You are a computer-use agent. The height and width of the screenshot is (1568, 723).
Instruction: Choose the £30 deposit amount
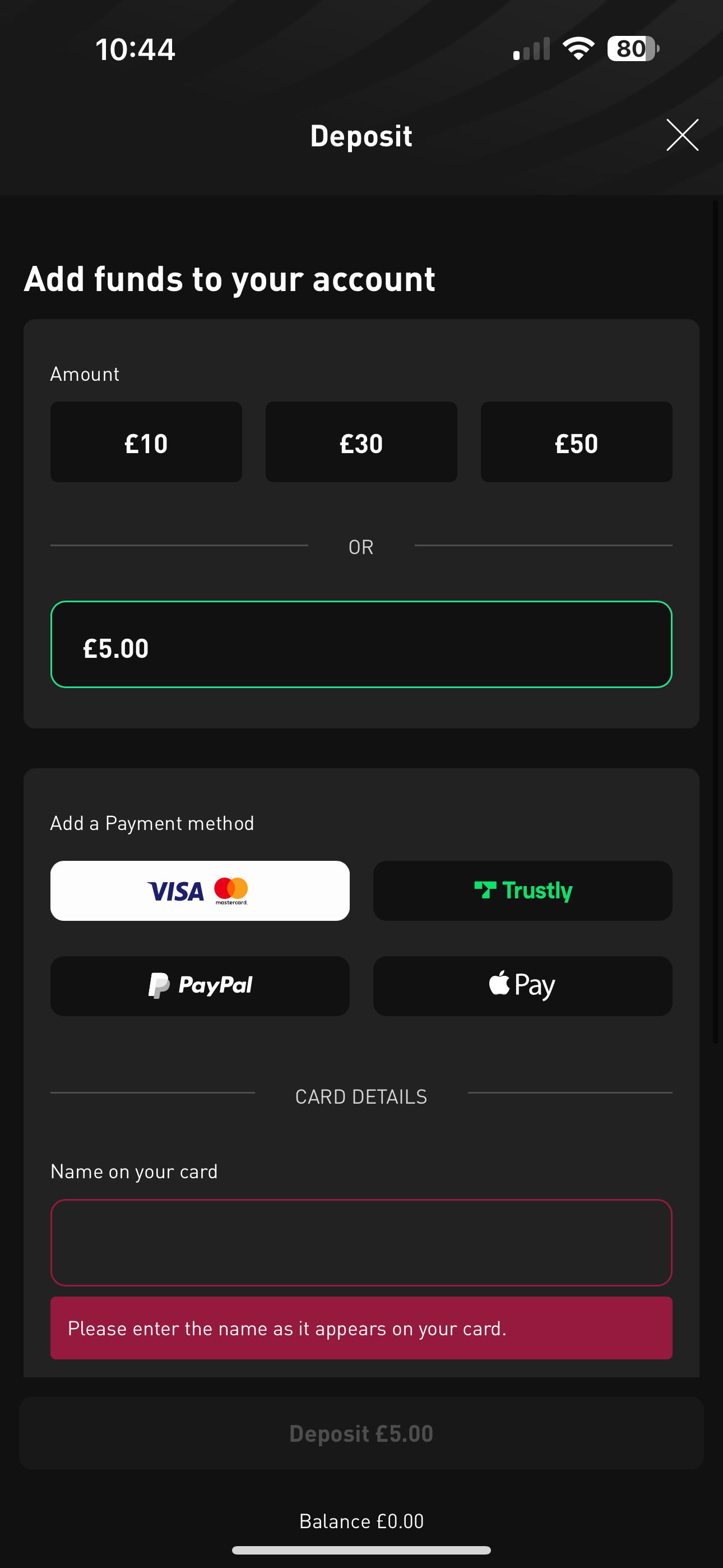361,442
